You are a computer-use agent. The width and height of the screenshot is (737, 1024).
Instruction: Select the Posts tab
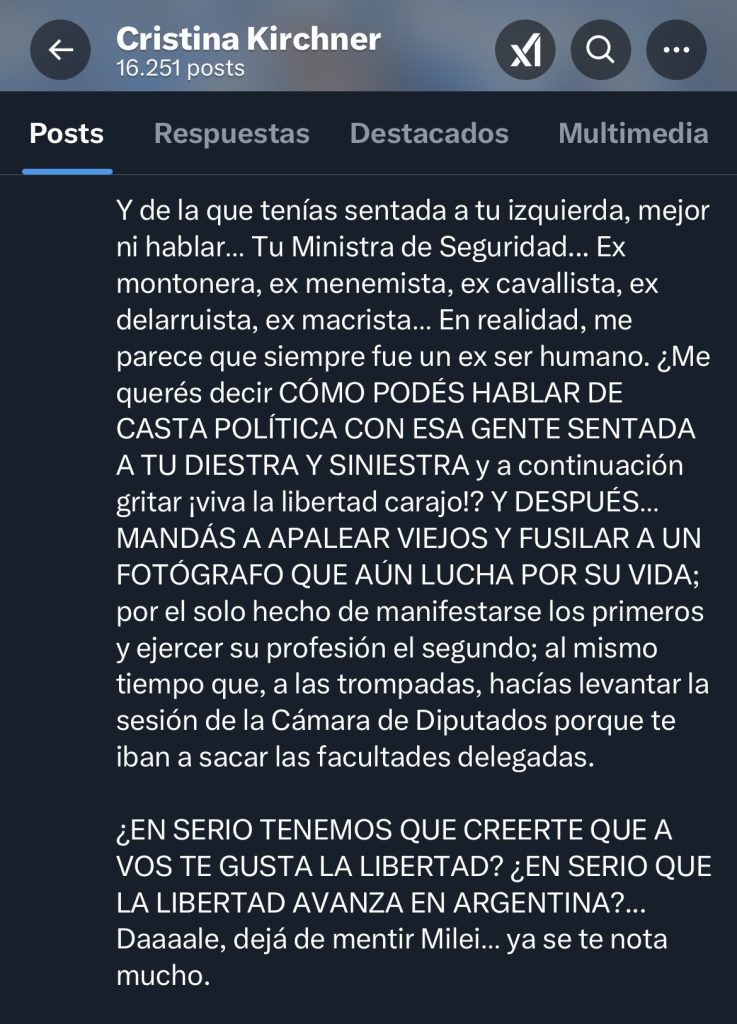tap(67, 134)
